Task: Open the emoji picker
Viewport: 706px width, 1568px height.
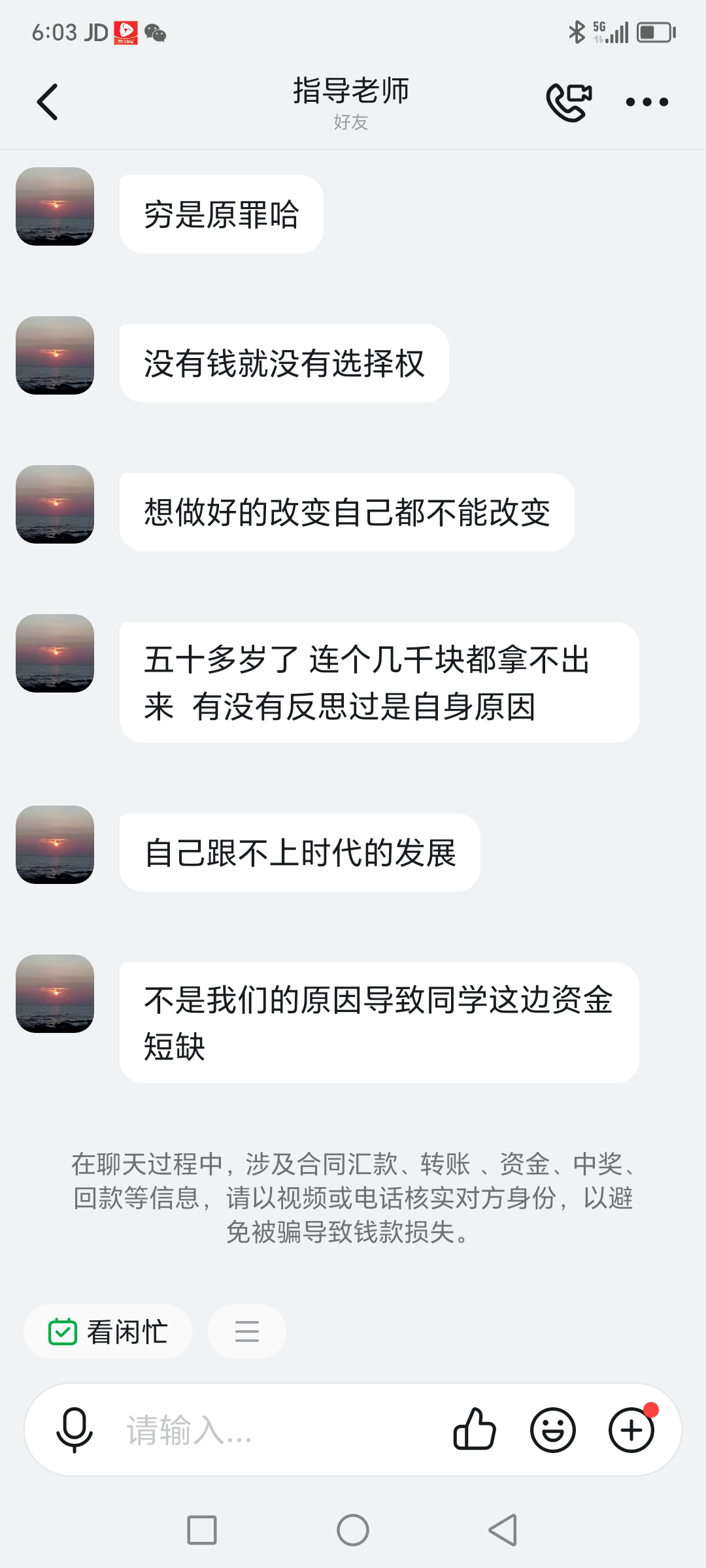Action: [x=553, y=1429]
